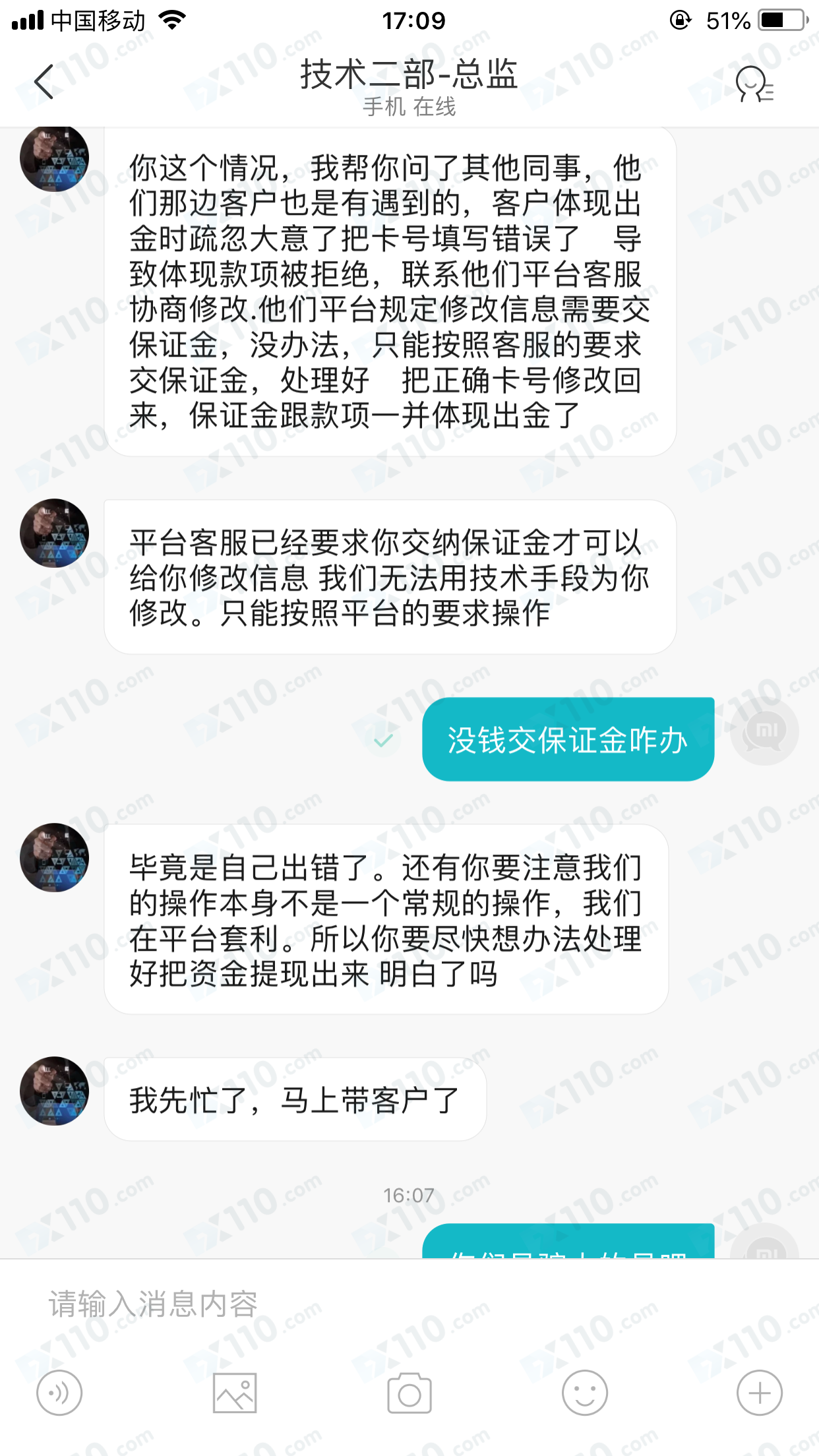Open the camera to take photo
Screen dimensions: 819x1456
pos(409,1393)
